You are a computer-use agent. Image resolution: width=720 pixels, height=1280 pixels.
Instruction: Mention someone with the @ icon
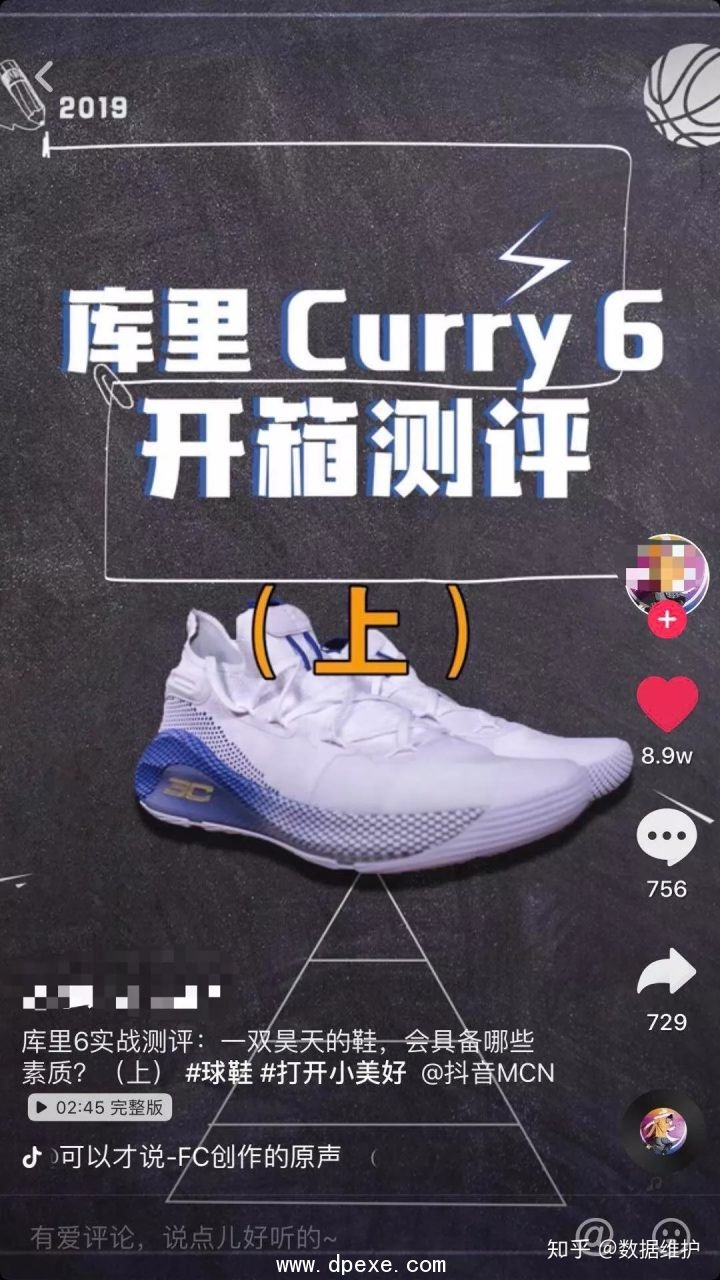(594, 1232)
